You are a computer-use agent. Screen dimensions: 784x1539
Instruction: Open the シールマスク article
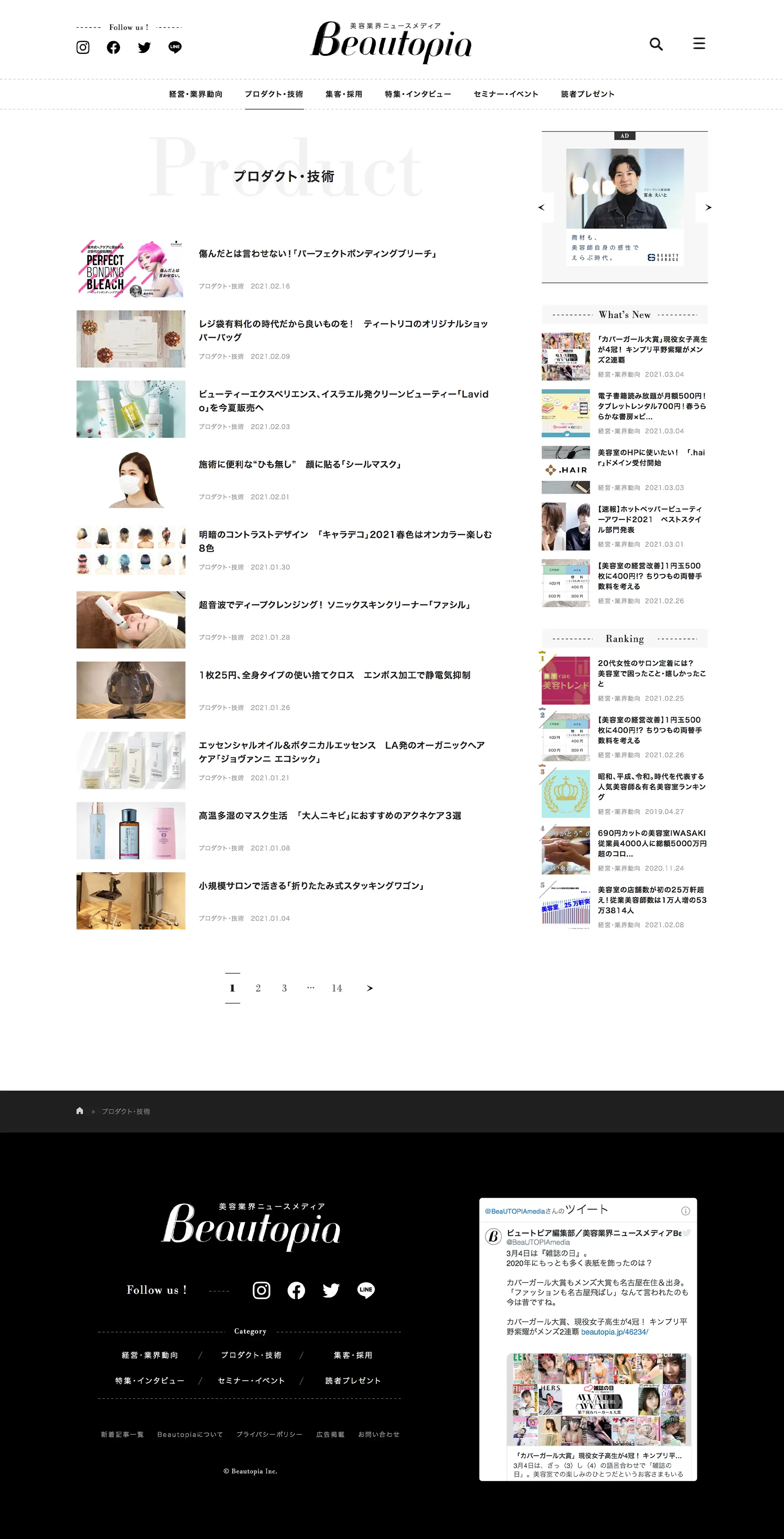tap(299, 465)
